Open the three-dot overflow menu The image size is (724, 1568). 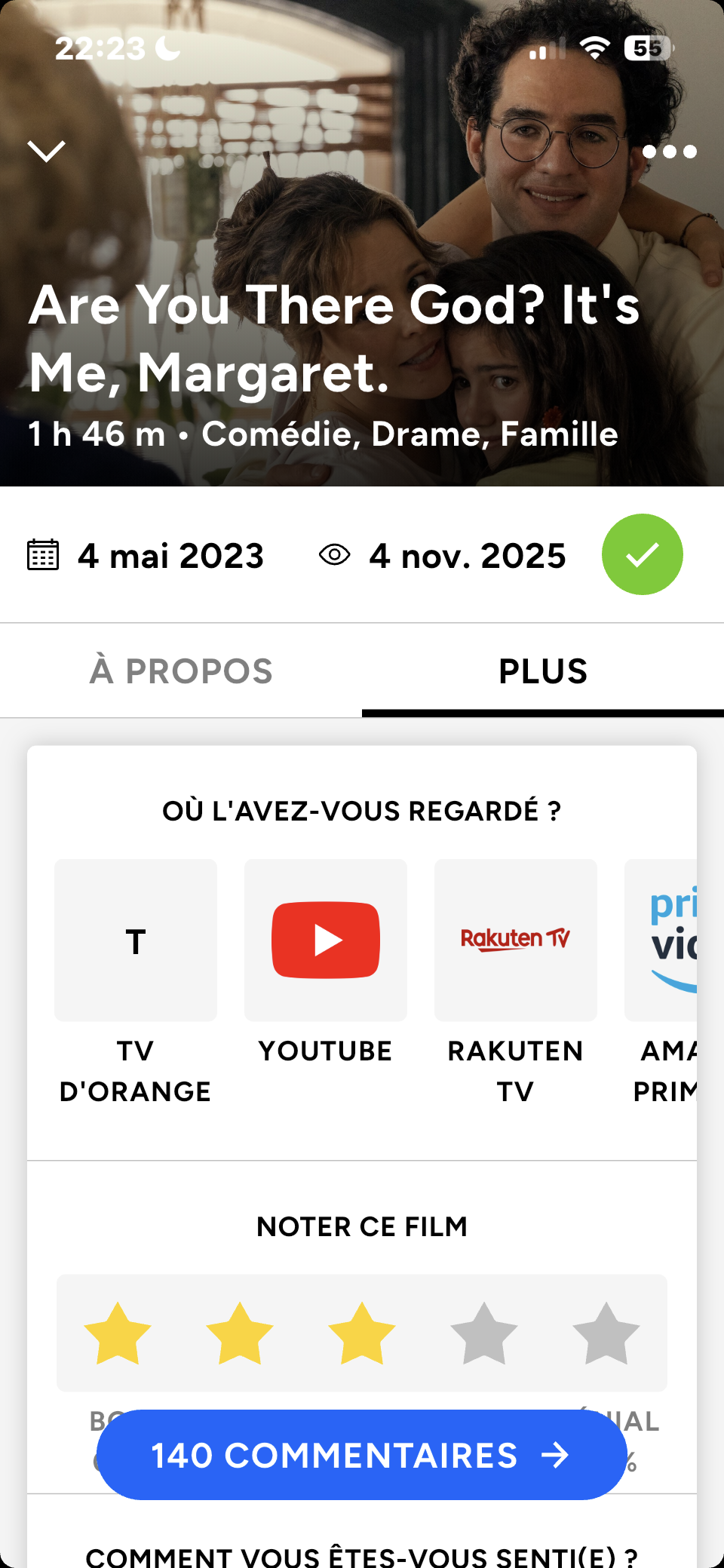(x=669, y=152)
